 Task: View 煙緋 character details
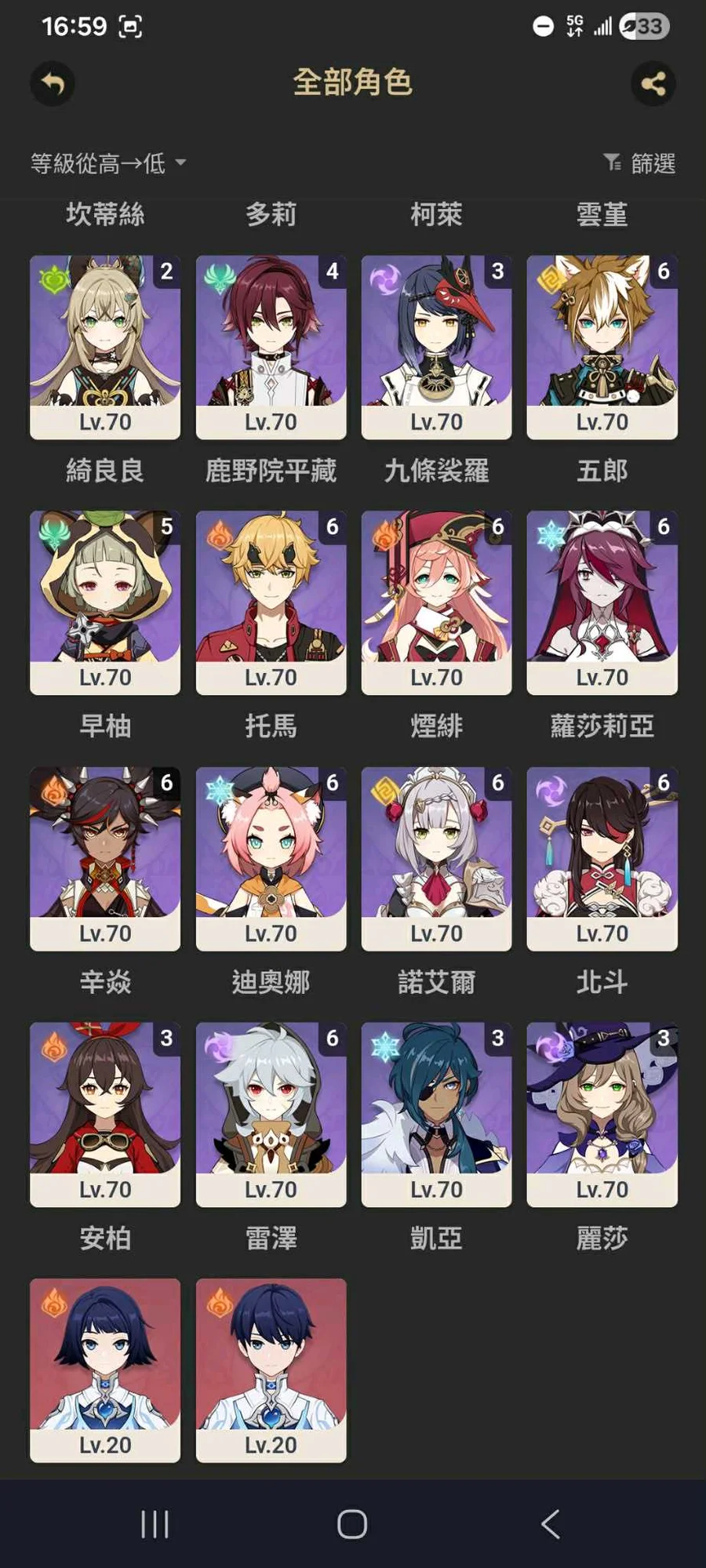(436, 602)
